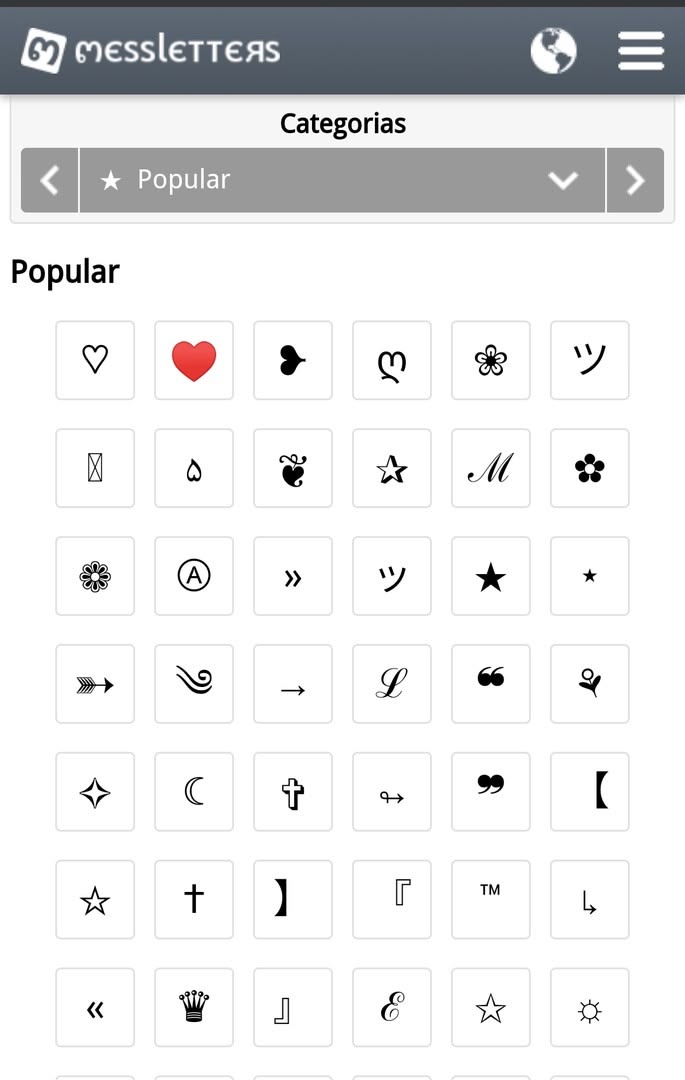Choose the circled letter A symbol

[x=194, y=576]
